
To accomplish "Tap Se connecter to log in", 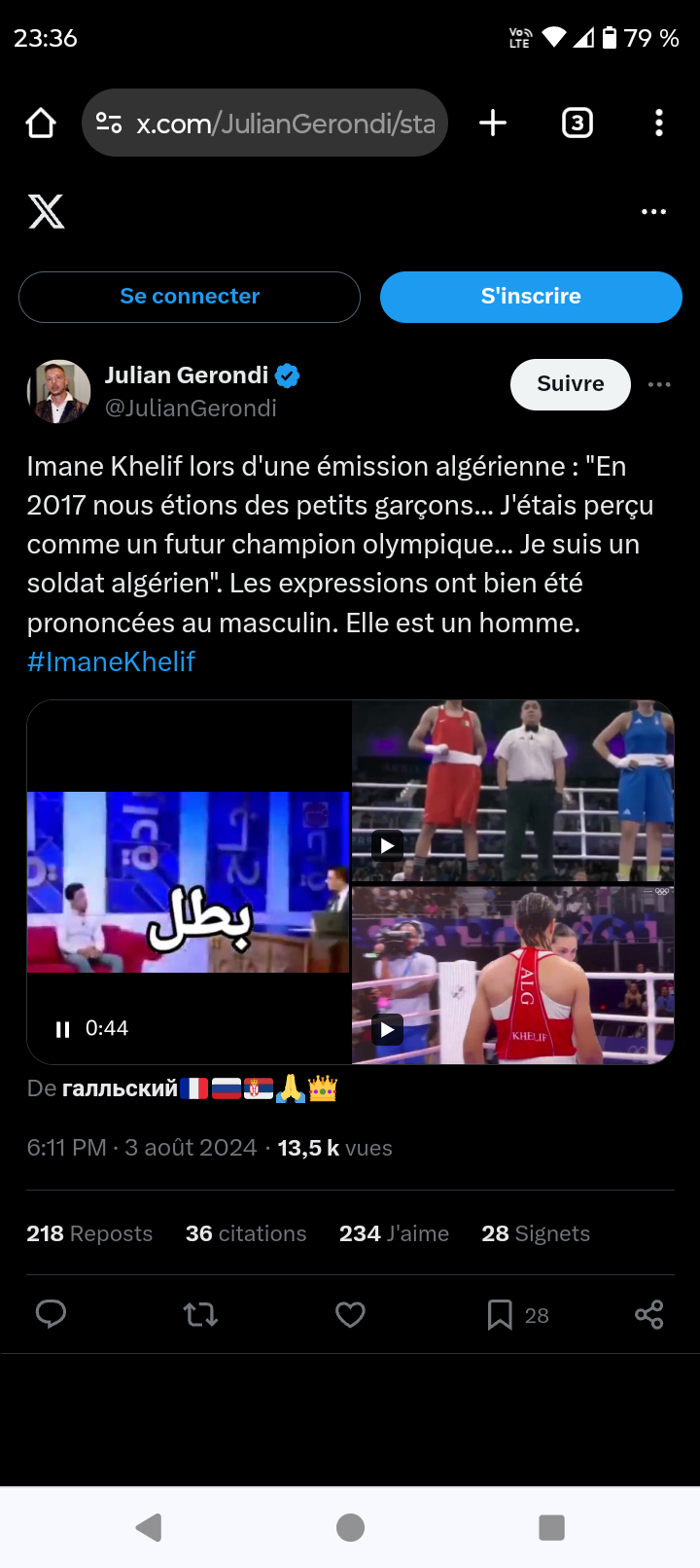I will [x=190, y=297].
